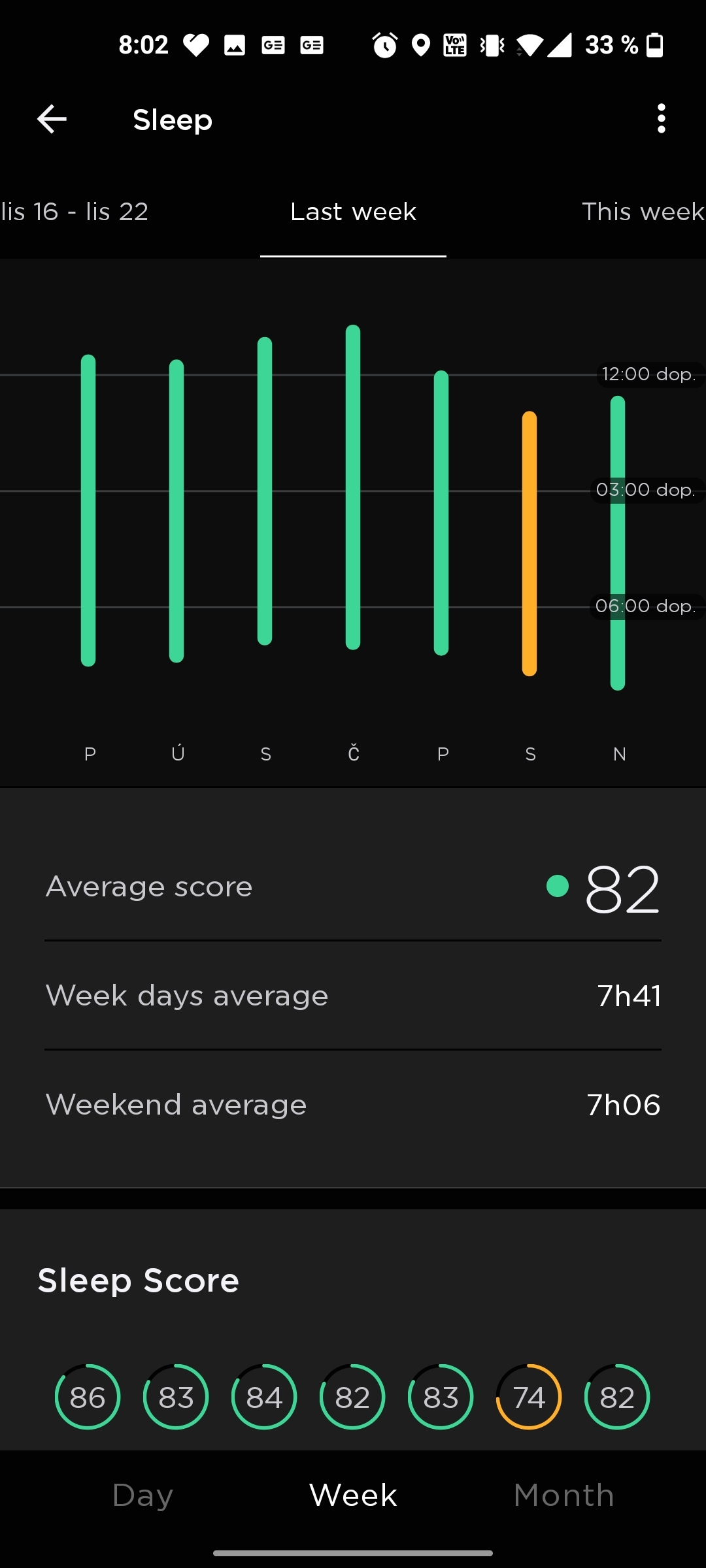Image resolution: width=706 pixels, height=1568 pixels.
Task: Tap the Last week tab
Action: tap(352, 211)
